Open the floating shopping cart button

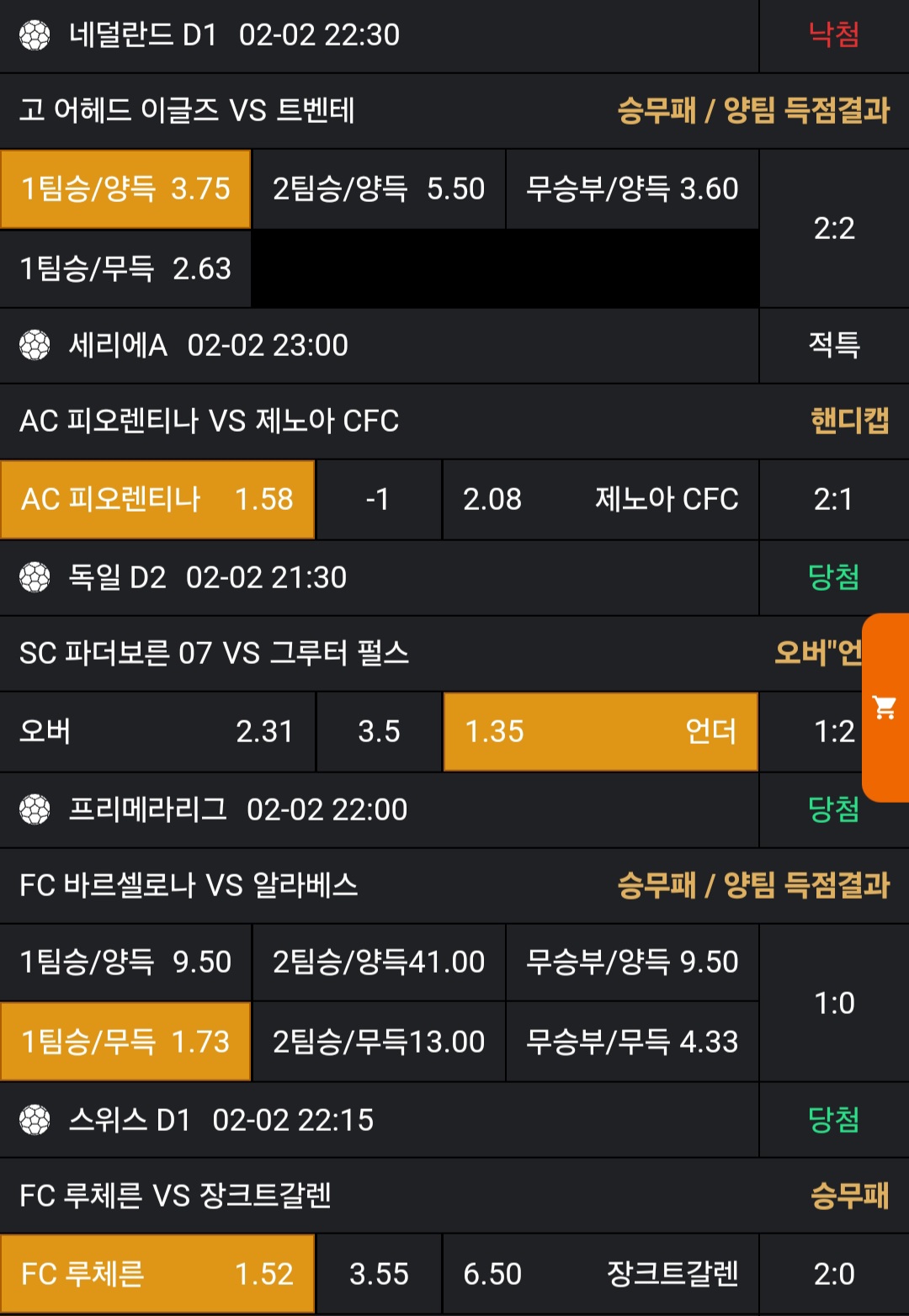pyautogui.click(x=885, y=707)
